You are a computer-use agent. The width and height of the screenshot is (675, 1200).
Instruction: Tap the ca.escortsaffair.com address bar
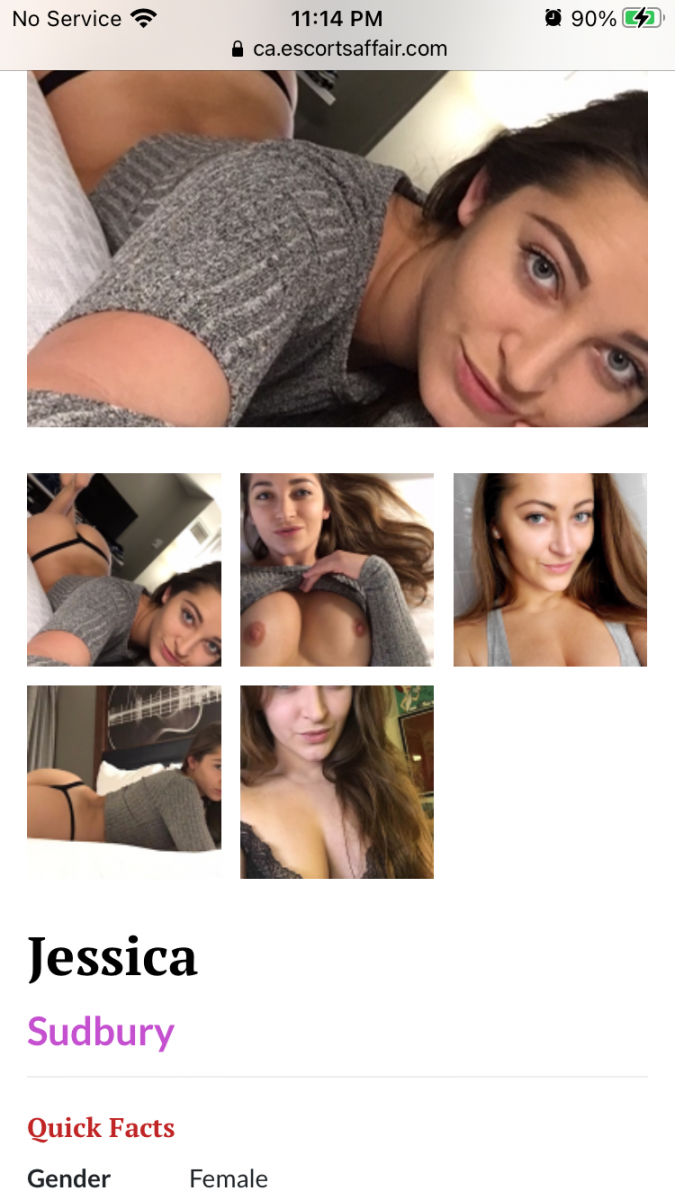click(338, 48)
